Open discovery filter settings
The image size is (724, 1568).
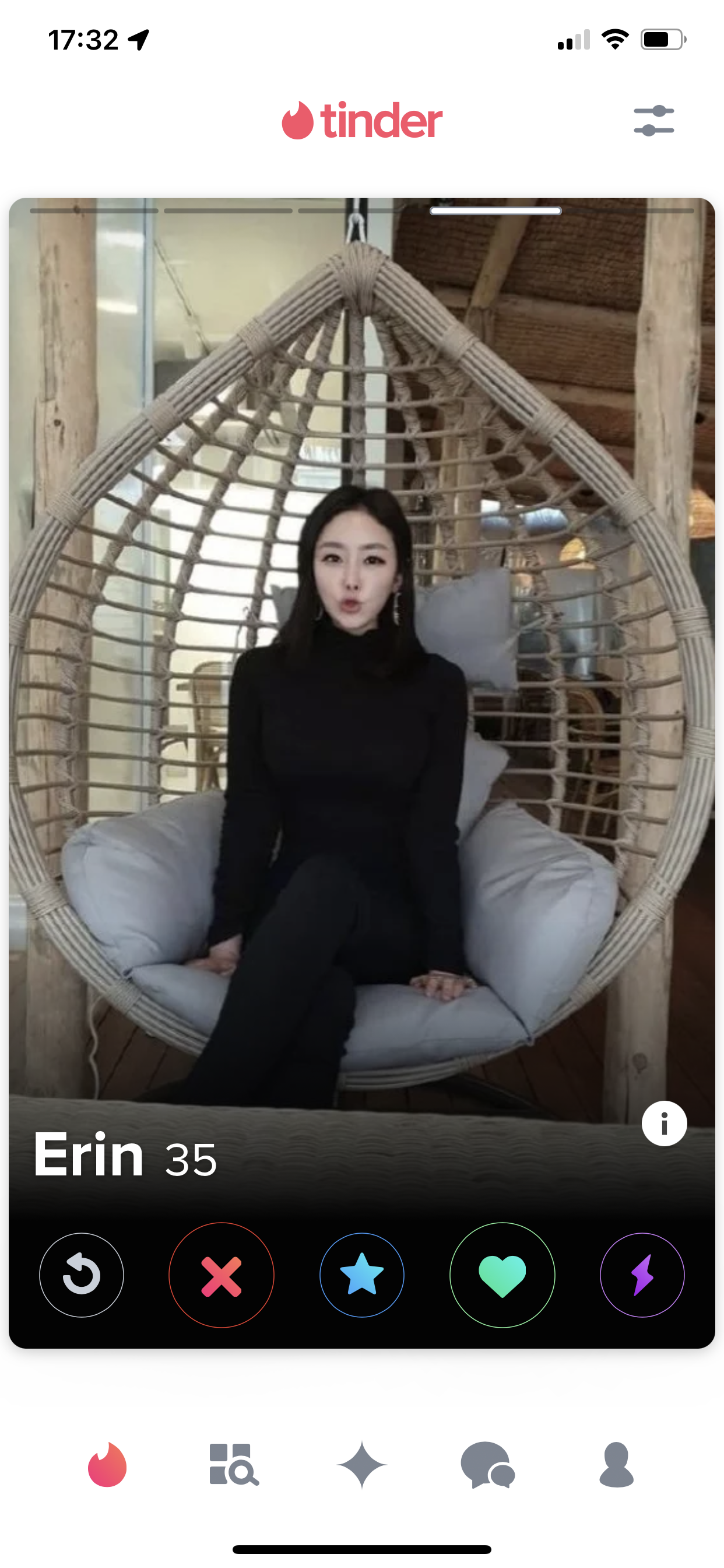pyautogui.click(x=653, y=121)
